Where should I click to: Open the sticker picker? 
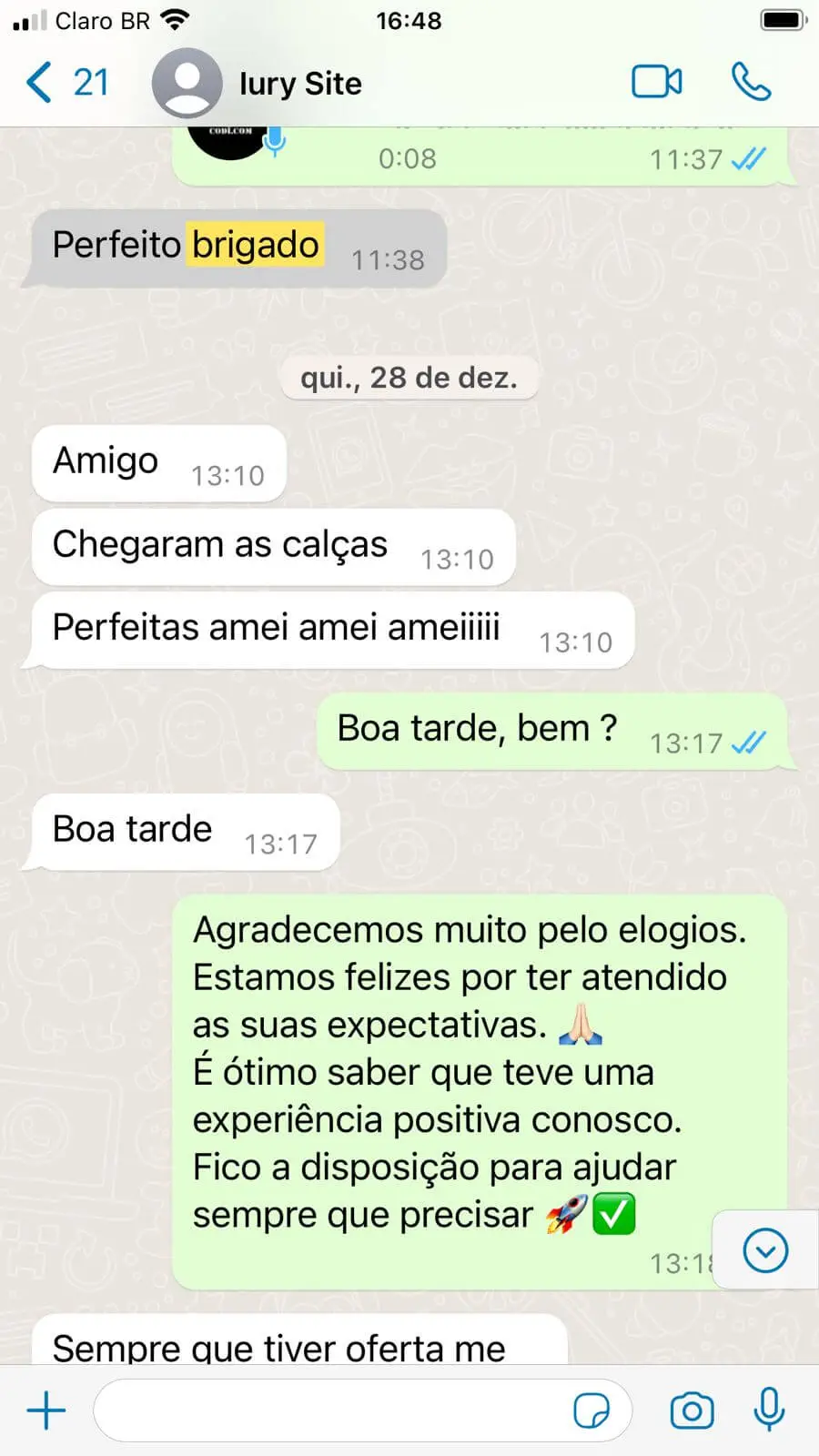tap(591, 1410)
